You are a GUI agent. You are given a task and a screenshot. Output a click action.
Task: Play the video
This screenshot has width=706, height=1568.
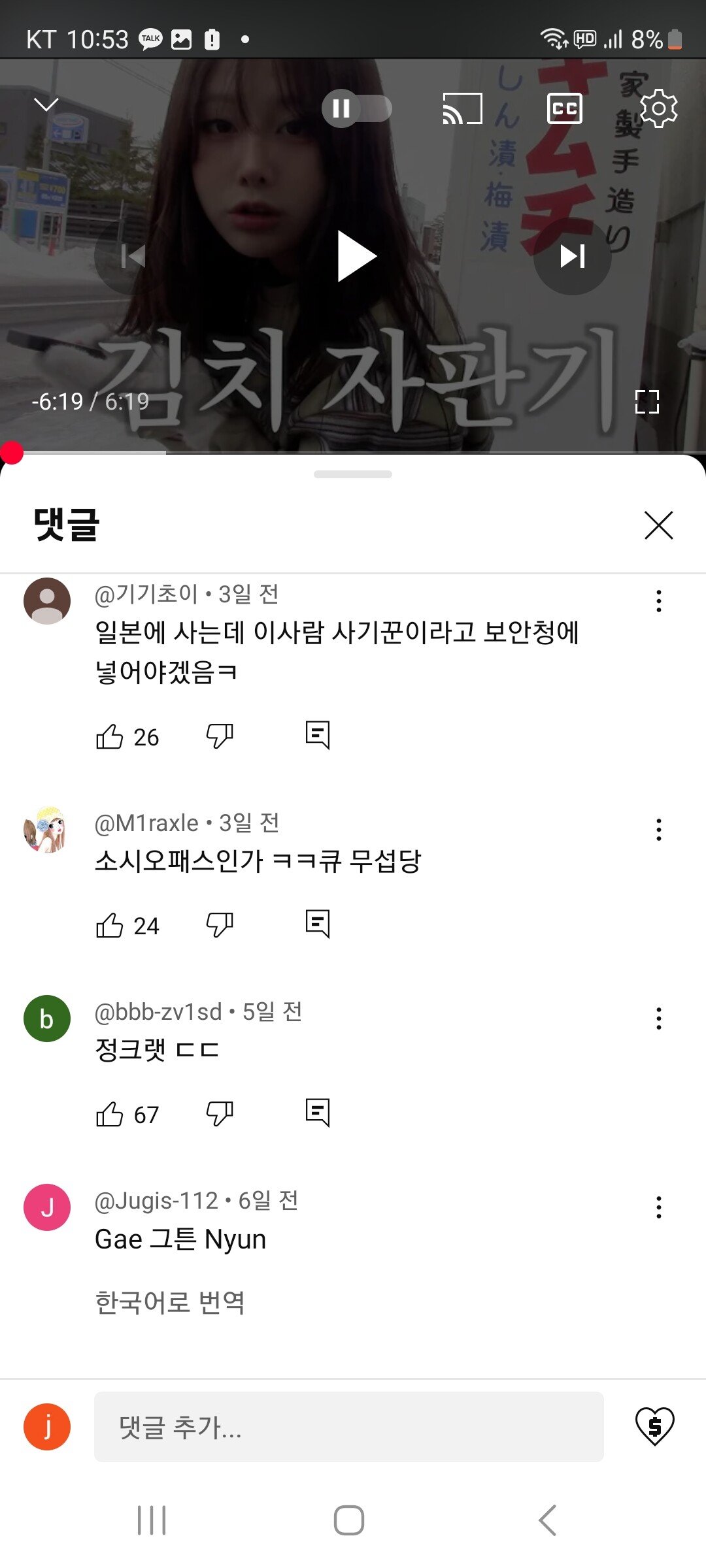tap(356, 256)
